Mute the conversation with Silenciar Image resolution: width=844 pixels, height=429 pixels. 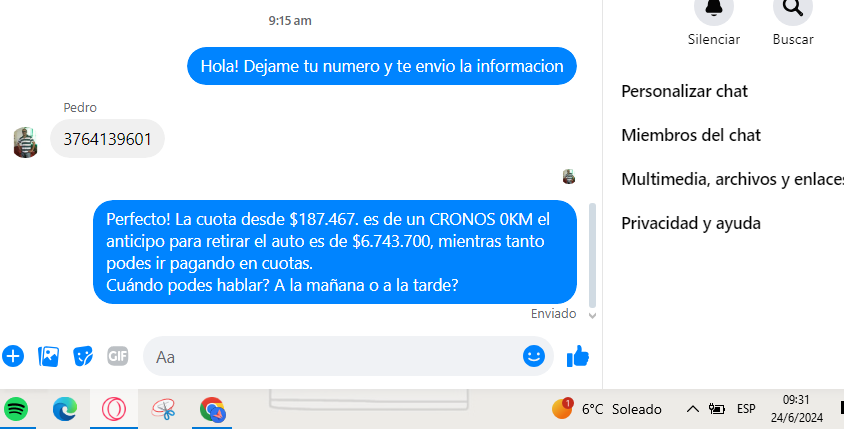[714, 10]
